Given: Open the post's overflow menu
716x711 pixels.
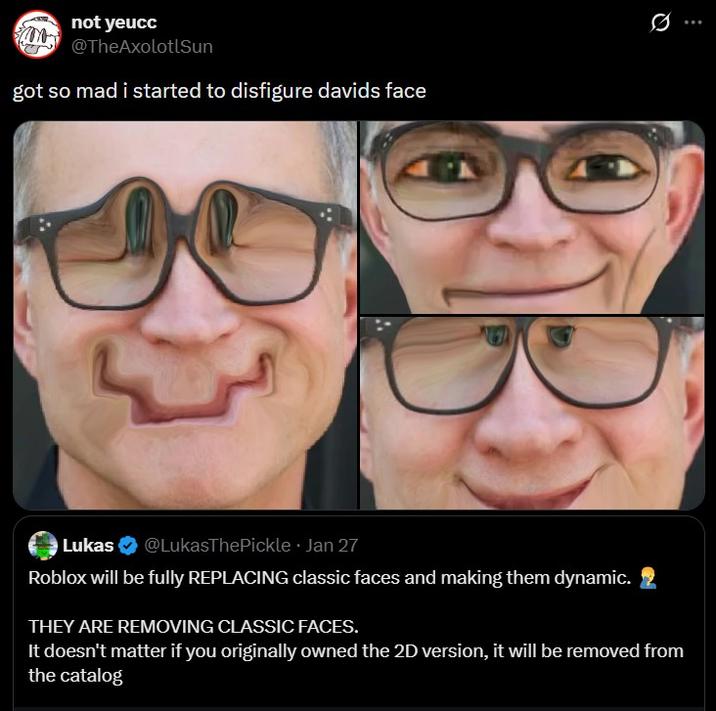Looking at the screenshot, I should 693,22.
